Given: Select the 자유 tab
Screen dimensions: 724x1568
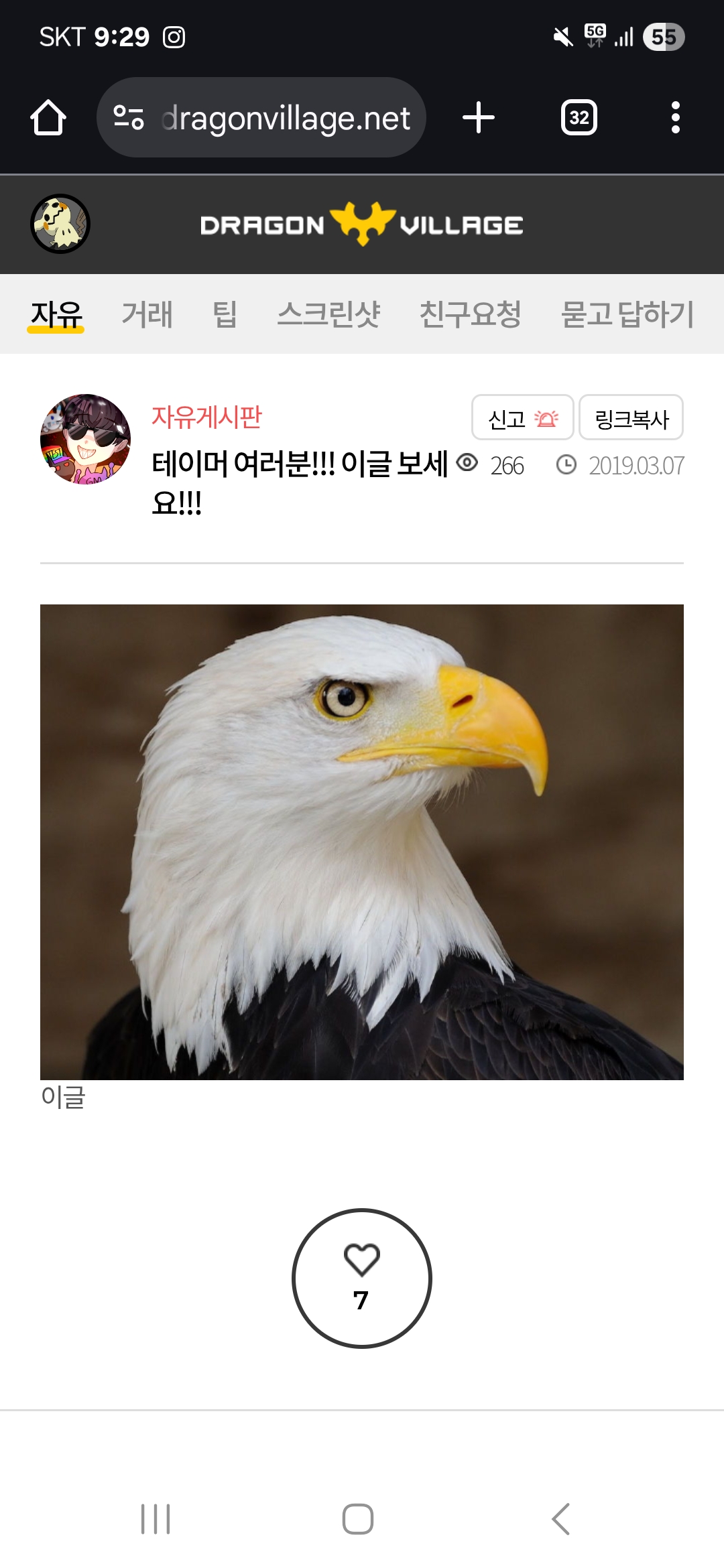Looking at the screenshot, I should tap(56, 314).
